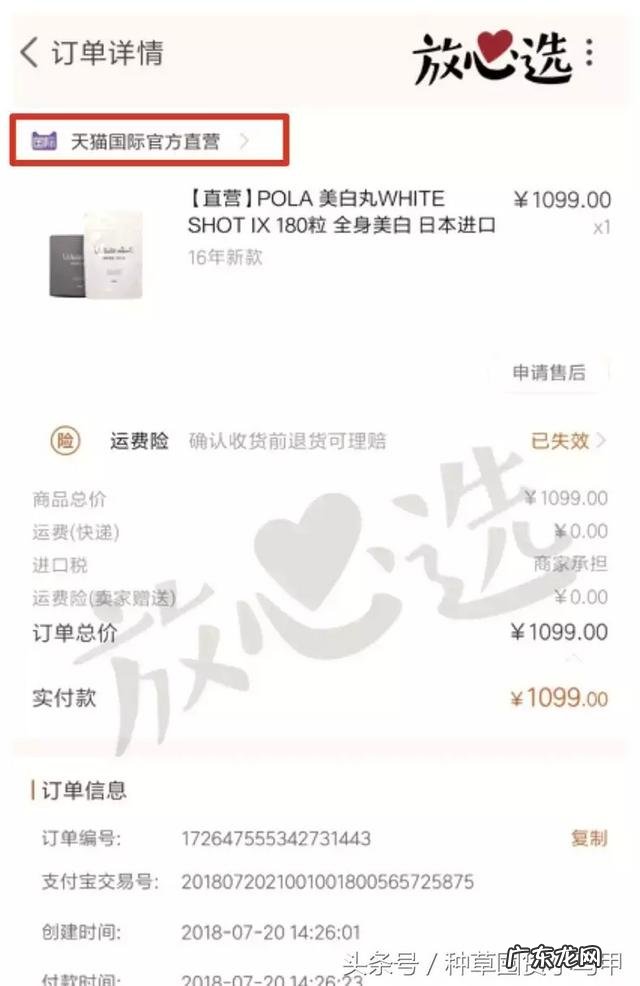Tap the 申请售后 button

(548, 373)
